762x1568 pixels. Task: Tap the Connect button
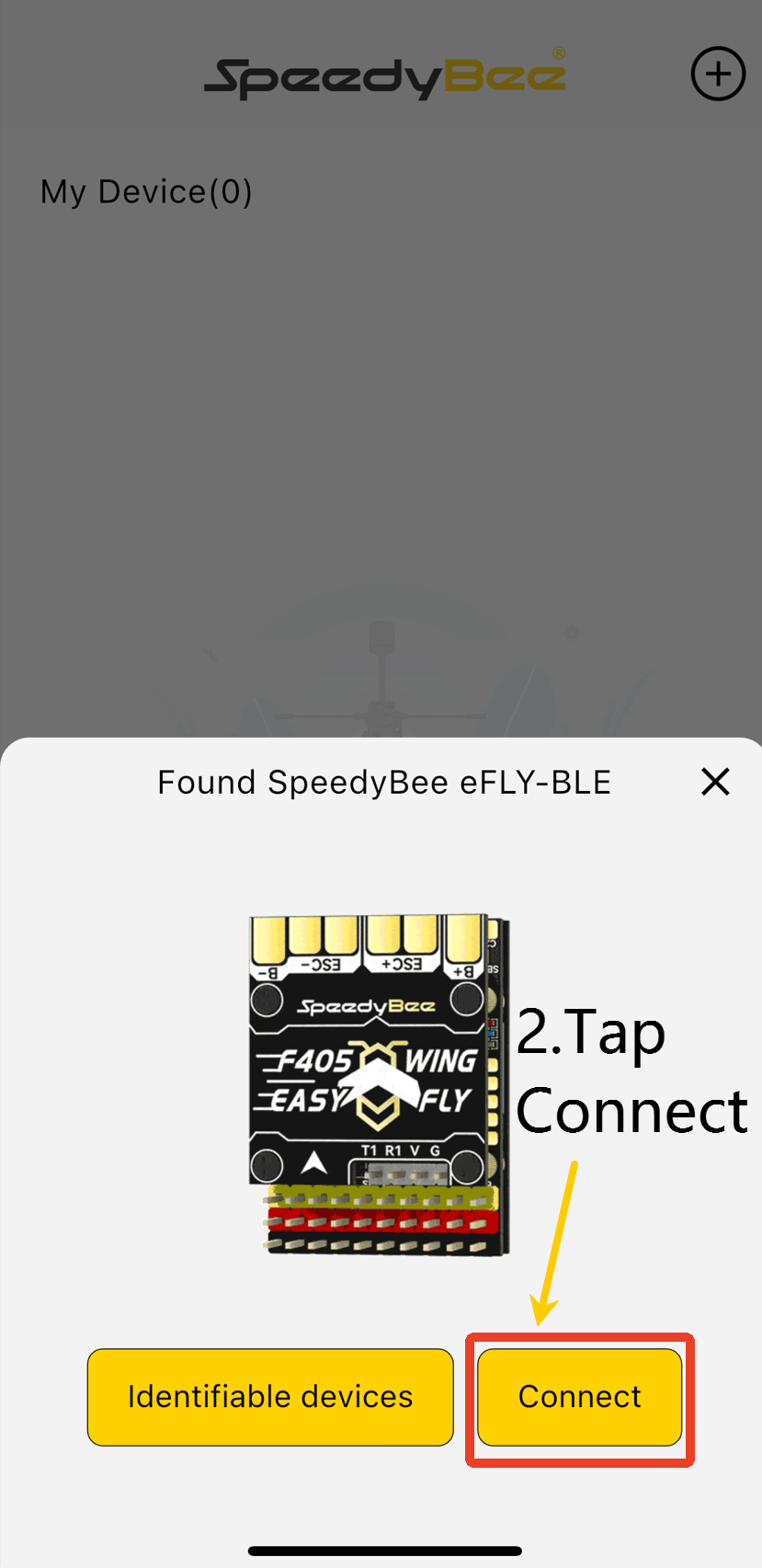[579, 1397]
